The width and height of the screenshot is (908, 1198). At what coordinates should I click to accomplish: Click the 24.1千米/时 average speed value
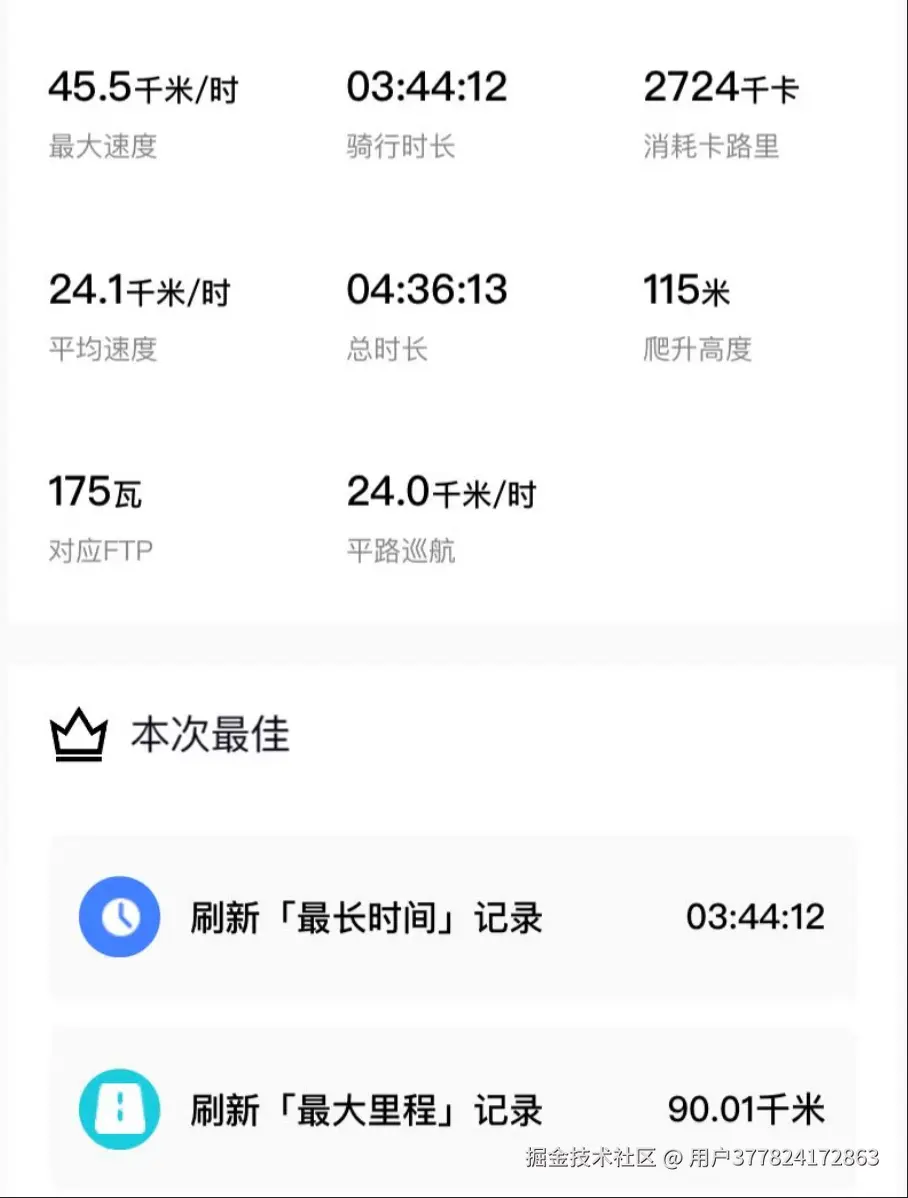coord(140,290)
